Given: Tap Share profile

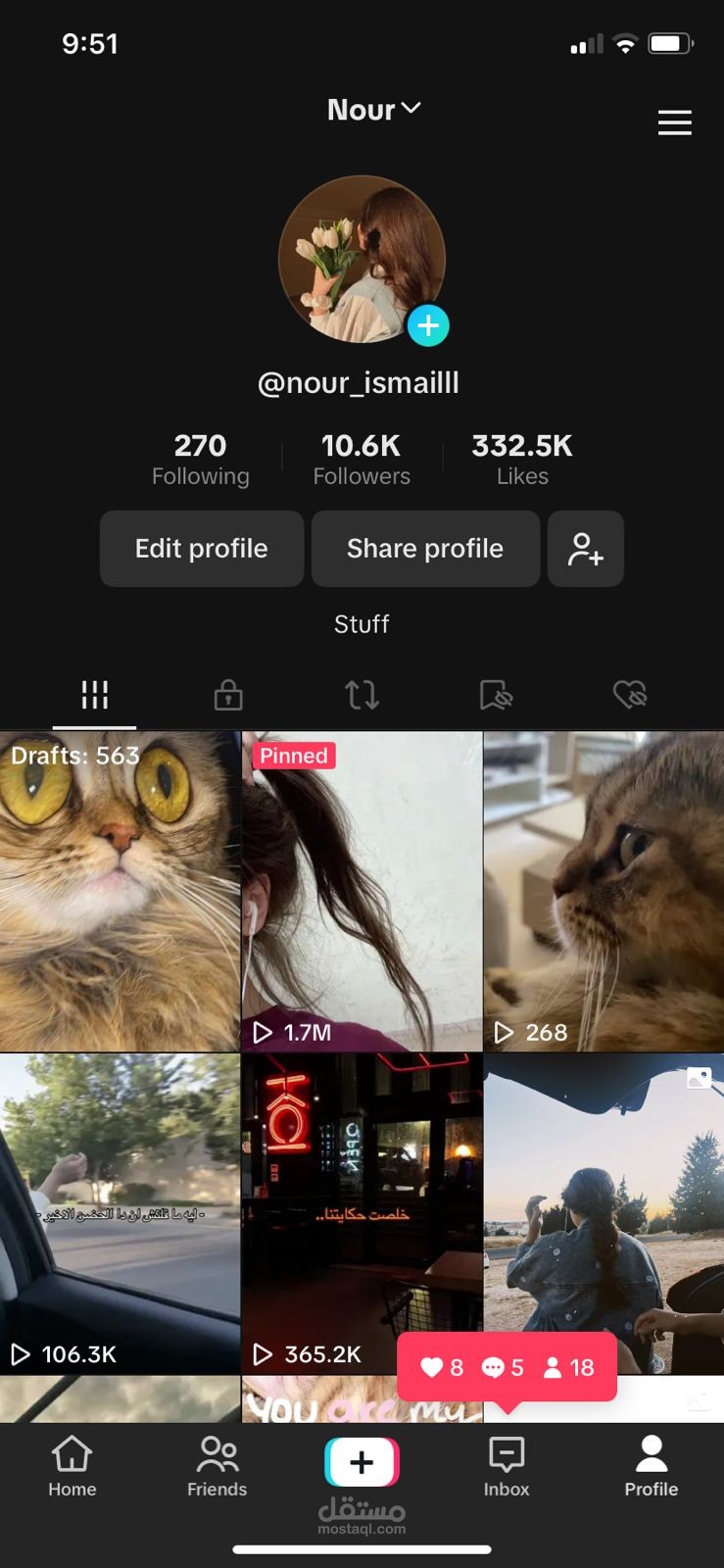Looking at the screenshot, I should [x=425, y=549].
